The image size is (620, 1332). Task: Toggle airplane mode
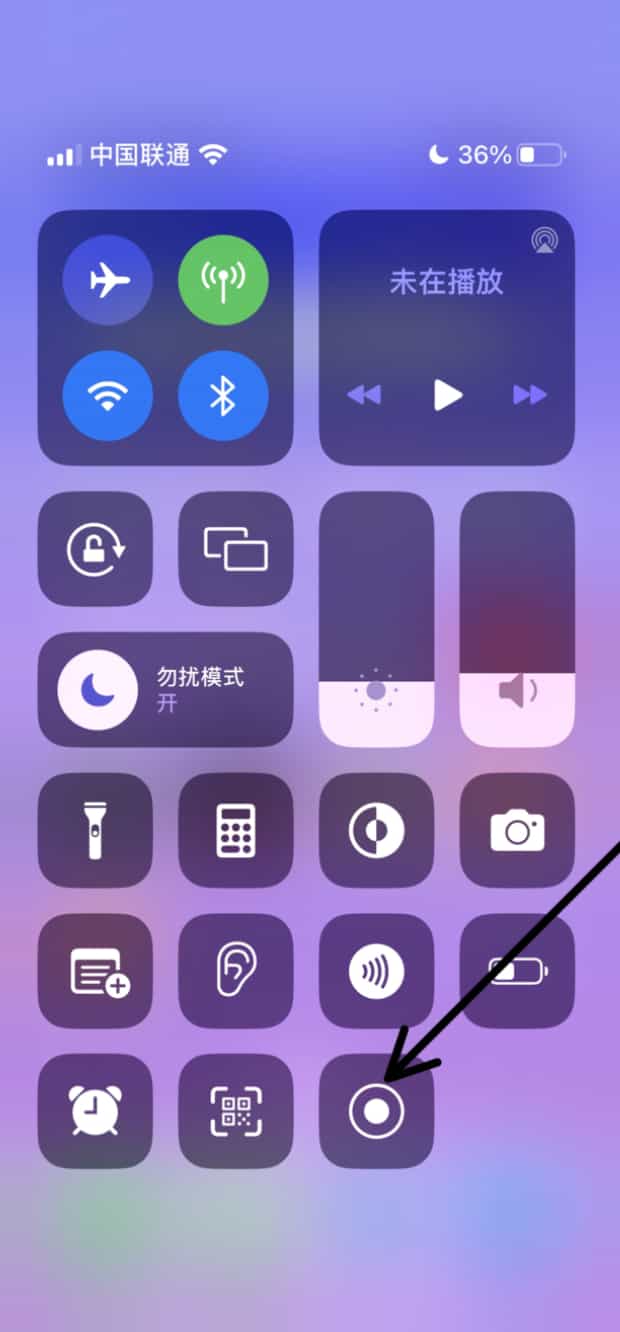click(108, 281)
